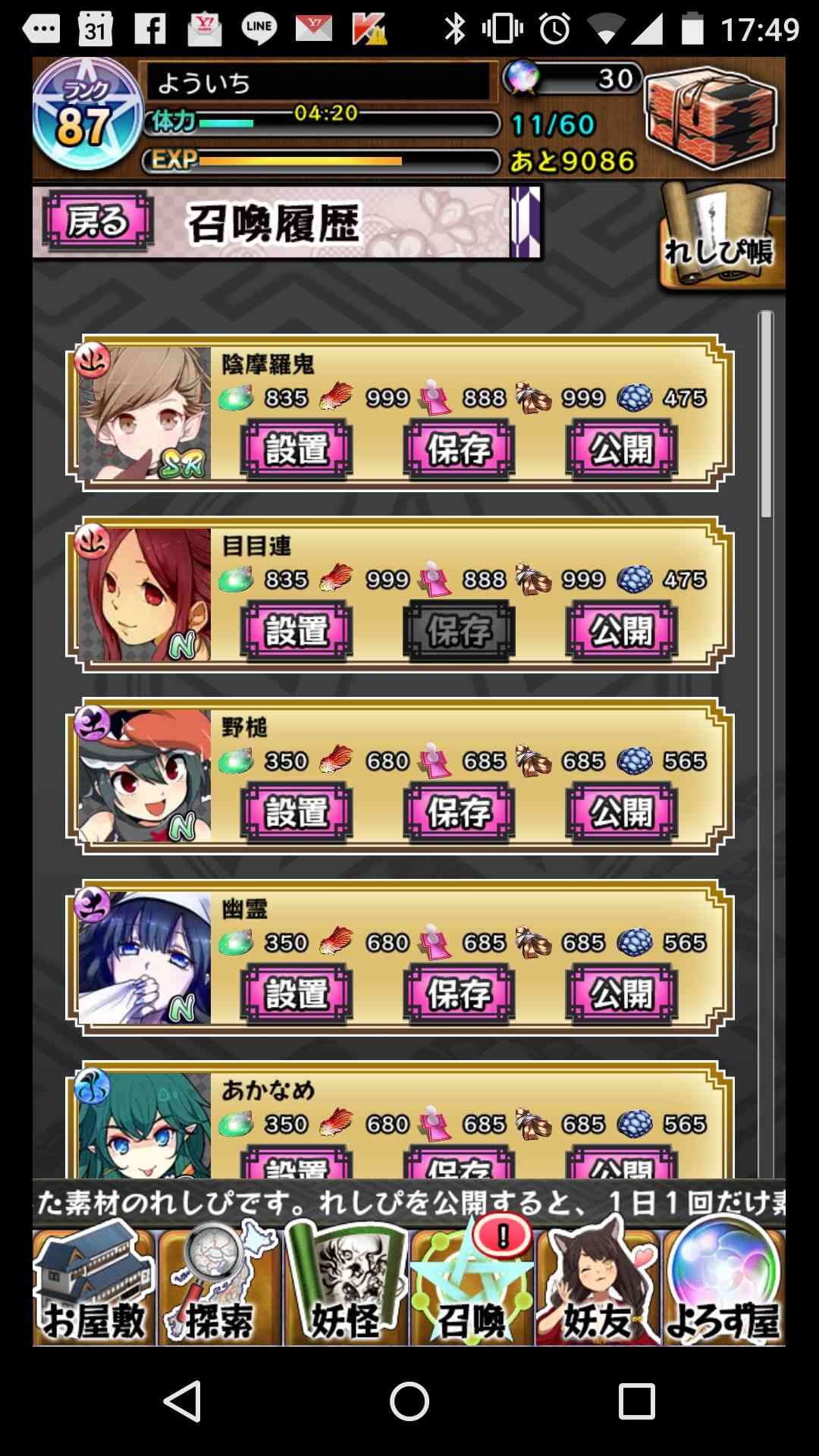Tap 設置 for 目目連

[x=297, y=631]
